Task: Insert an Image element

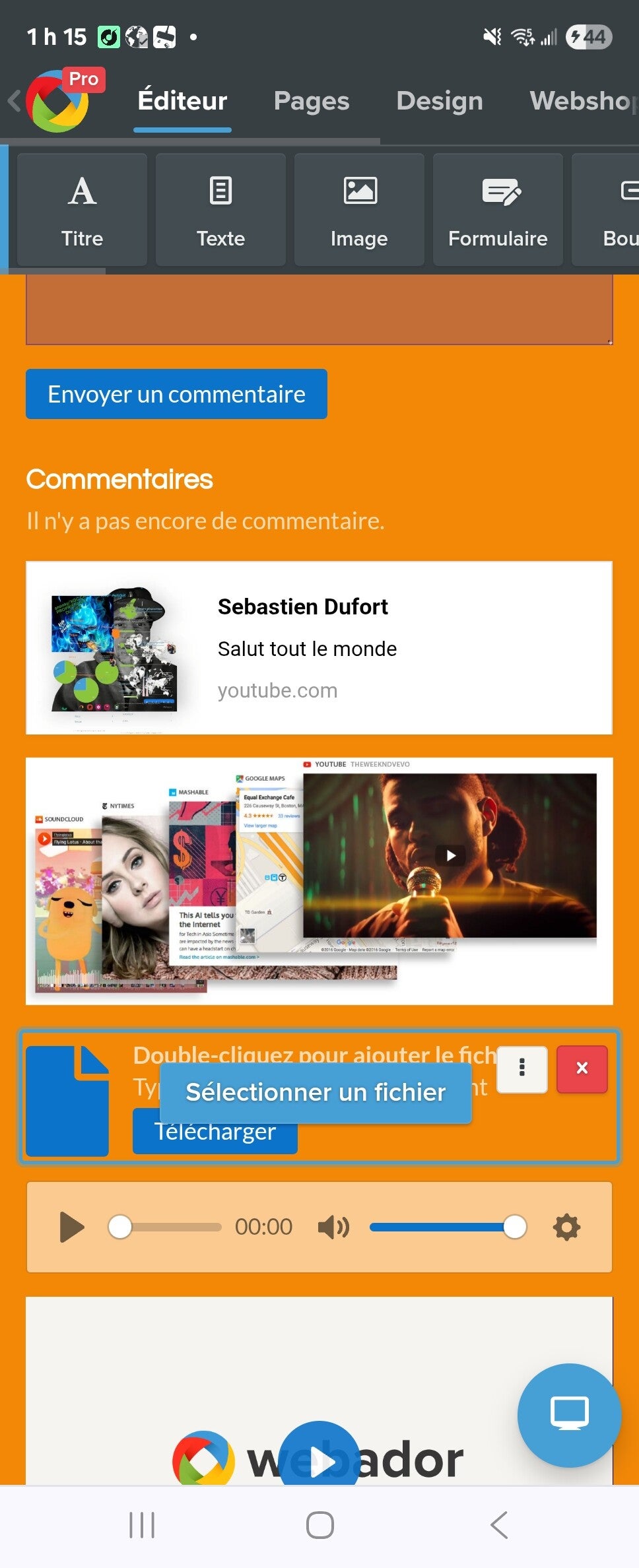Action: pyautogui.click(x=359, y=210)
